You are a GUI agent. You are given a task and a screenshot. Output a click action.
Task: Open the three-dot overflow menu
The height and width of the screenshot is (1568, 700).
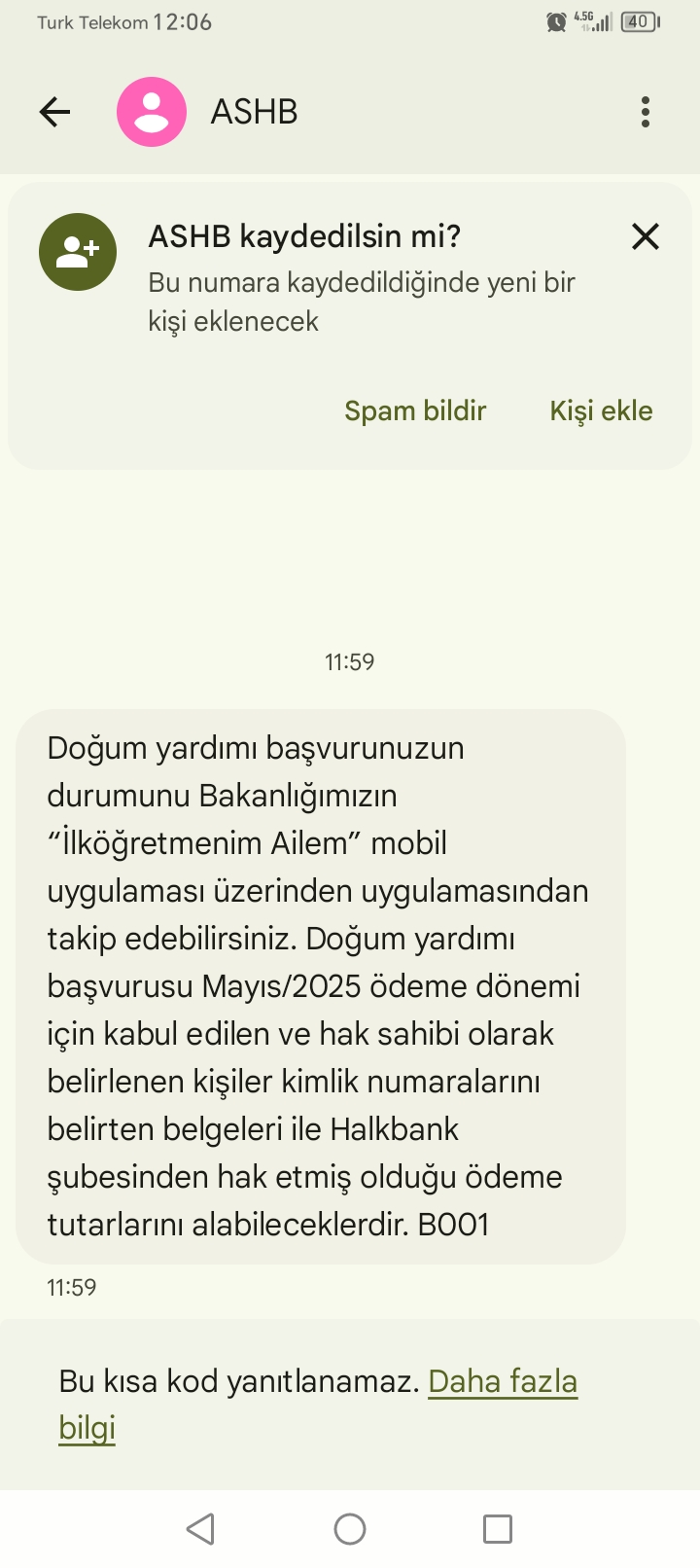646,112
